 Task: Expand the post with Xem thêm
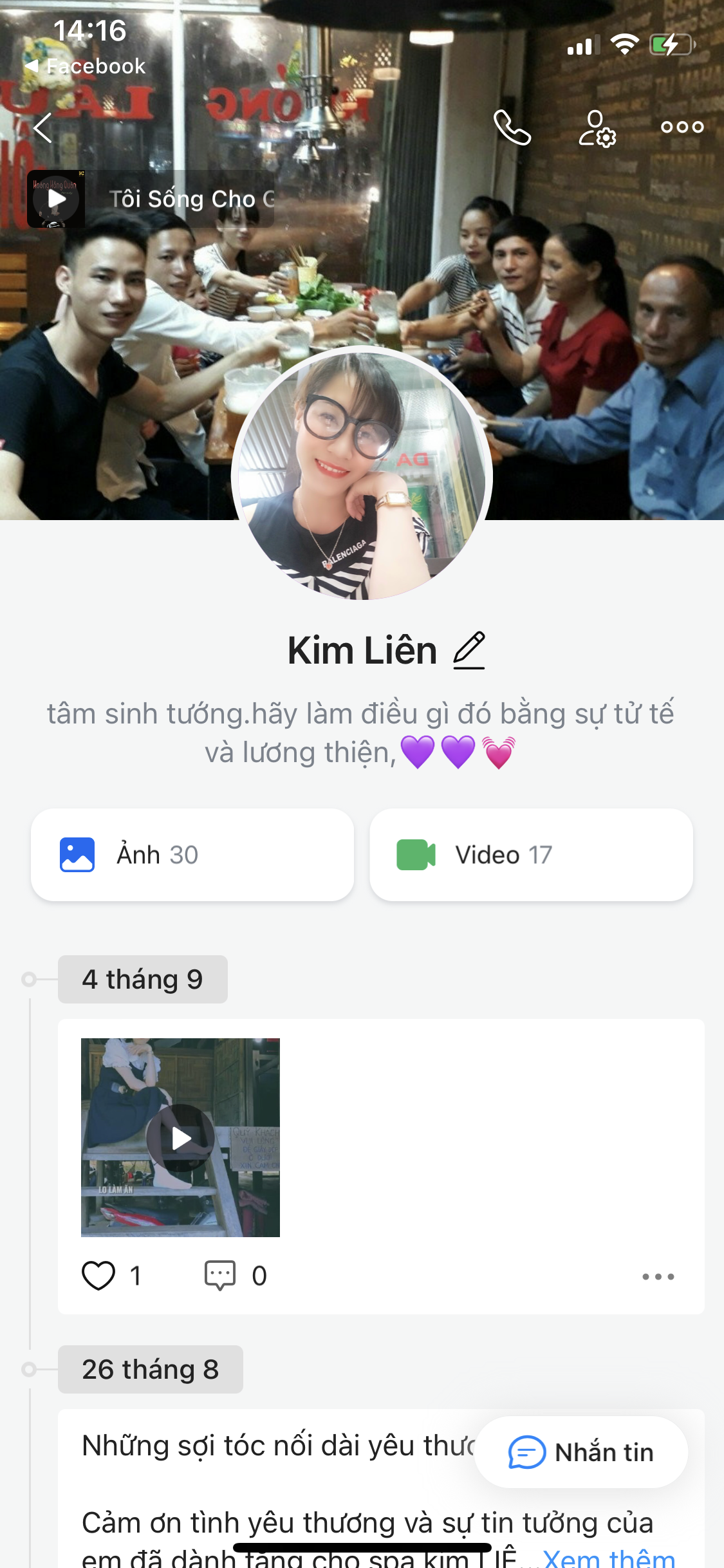(x=609, y=1558)
